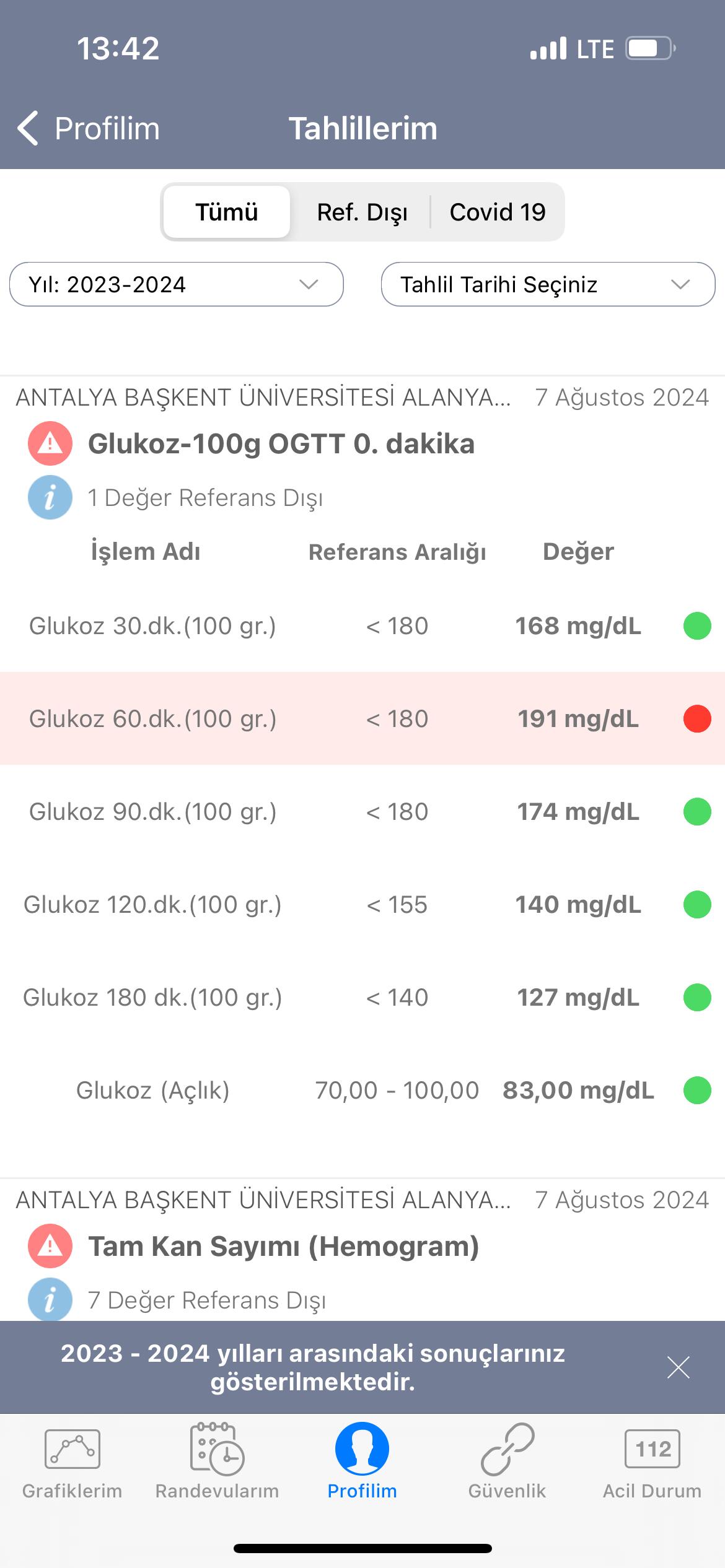
Task: Tap the info icon under Glukoz-100g OGTT
Action: [50, 497]
